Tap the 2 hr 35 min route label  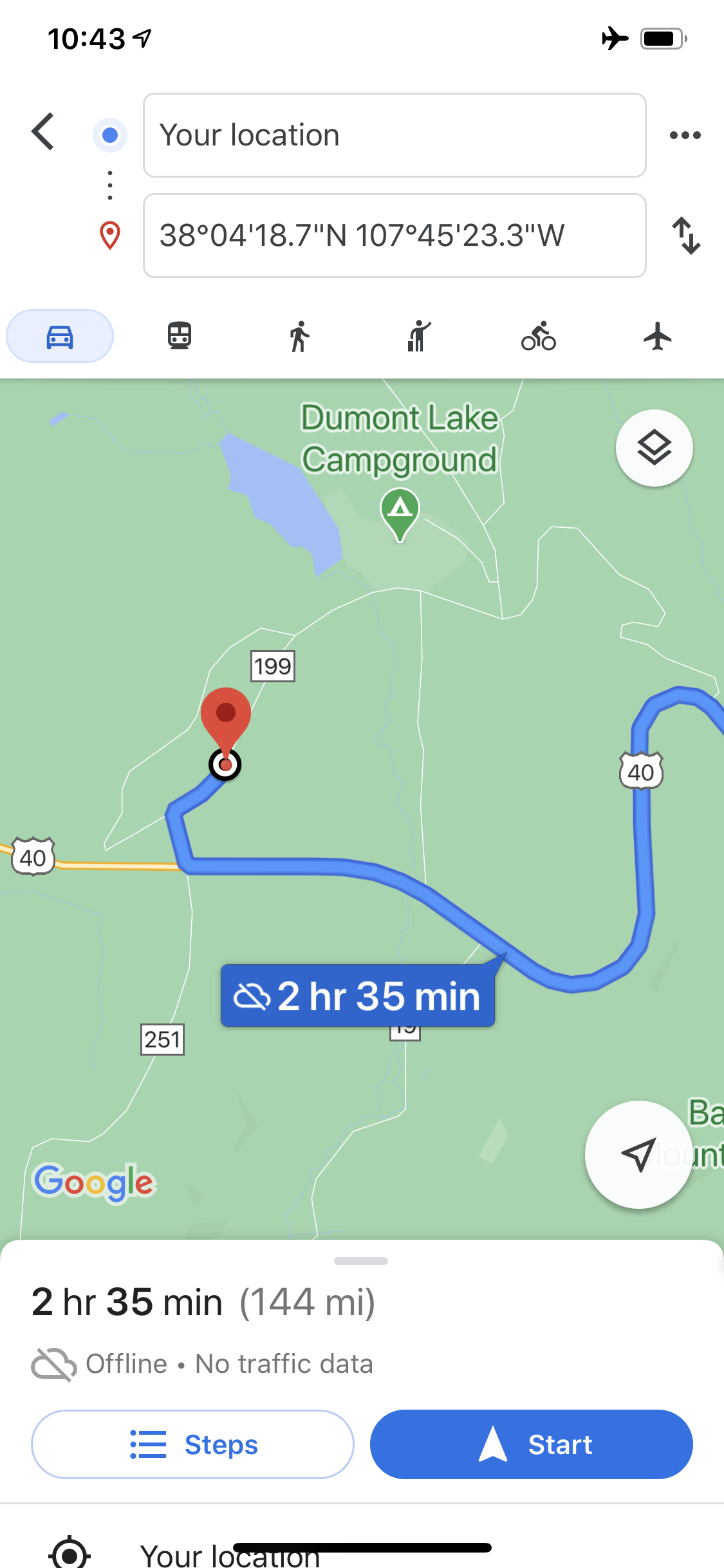[358, 996]
